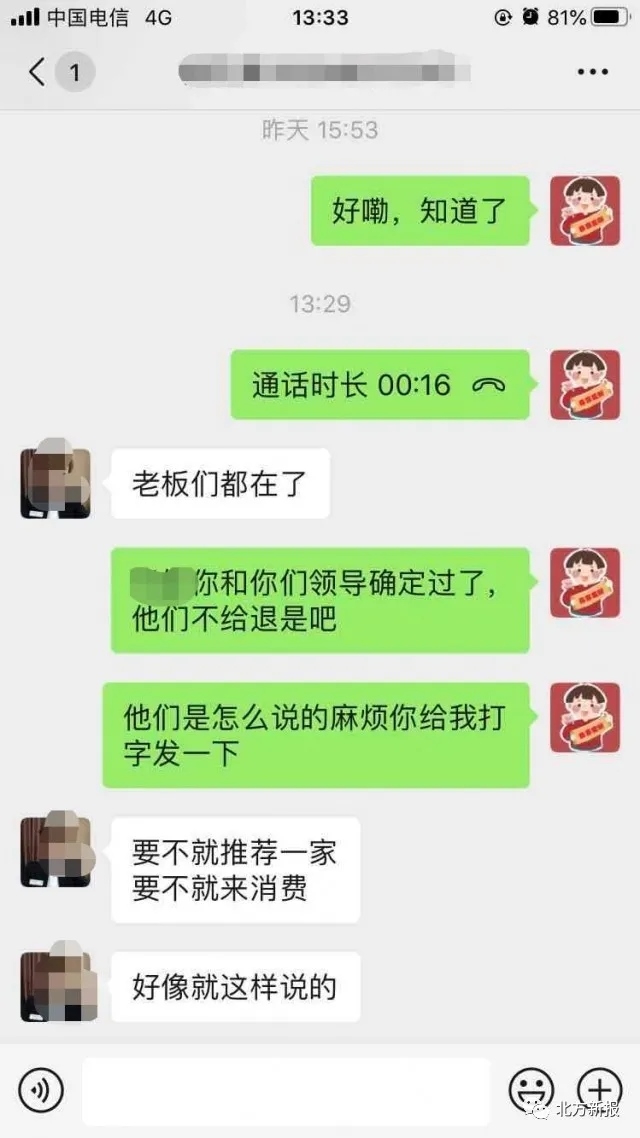Go back to the chat list
The image size is (640, 1138).
38,72
